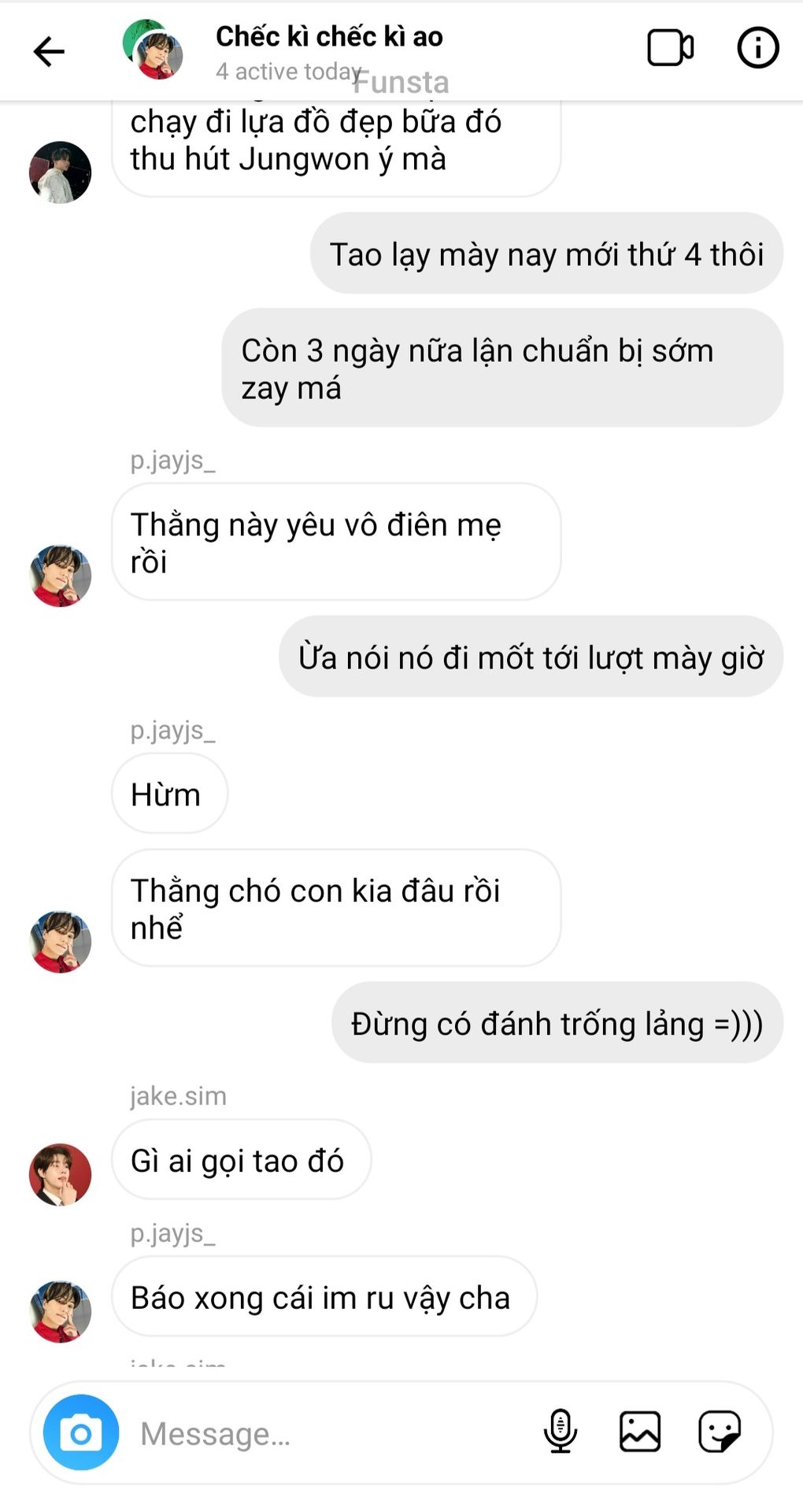The height and width of the screenshot is (1512, 803).
Task: Open the group name Chếc kì chếc kì ao
Action: tap(329, 36)
